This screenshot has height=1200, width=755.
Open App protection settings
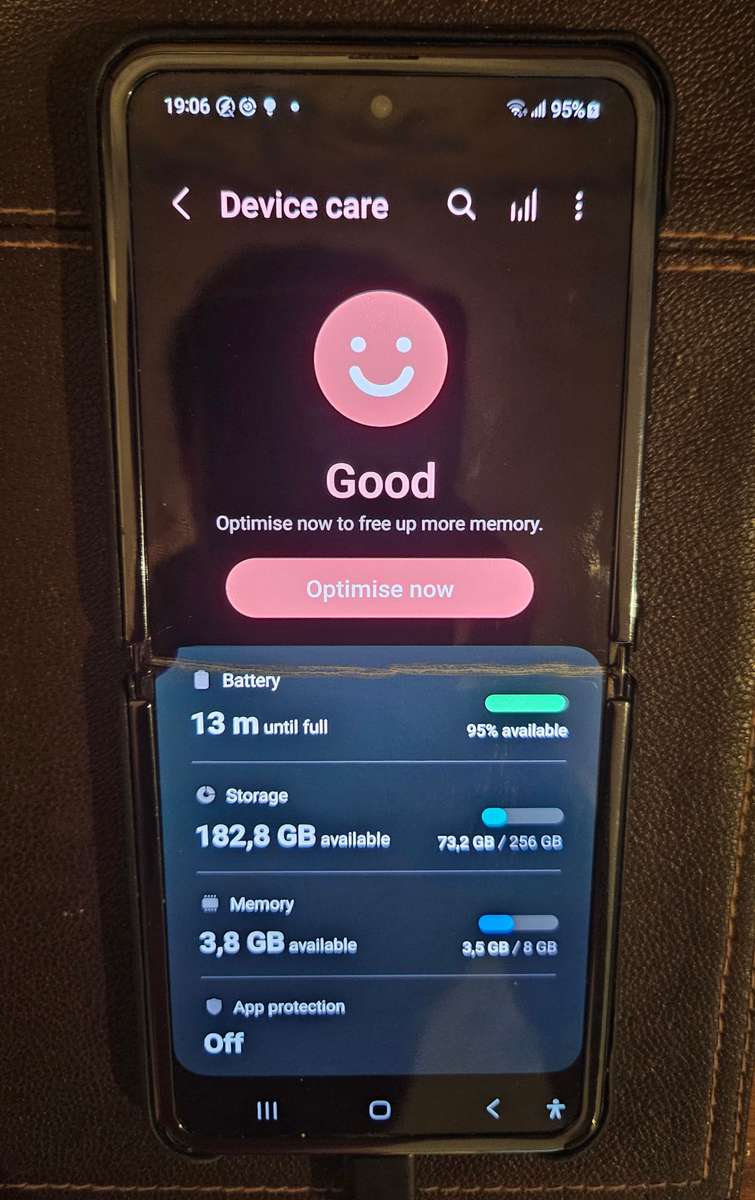click(379, 1026)
